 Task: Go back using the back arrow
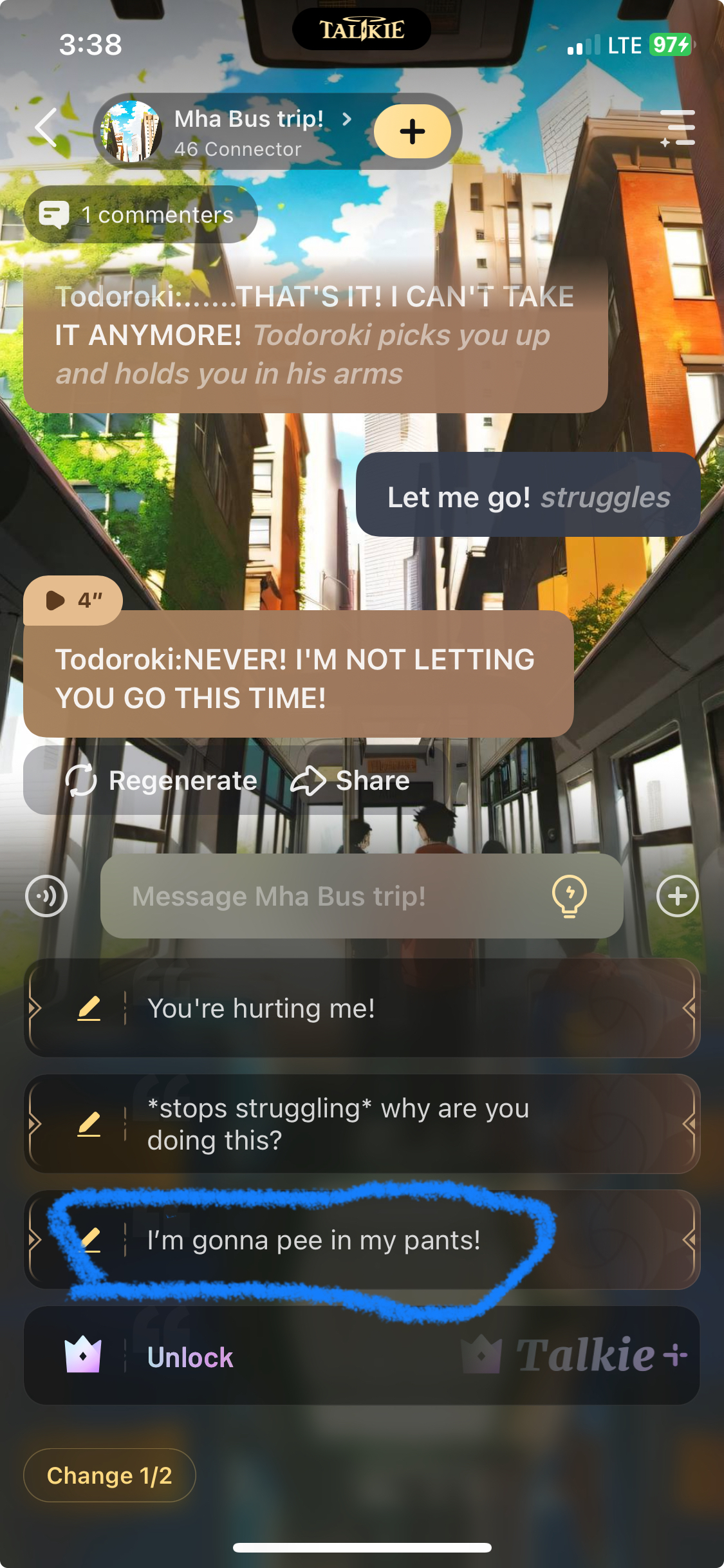[46, 127]
